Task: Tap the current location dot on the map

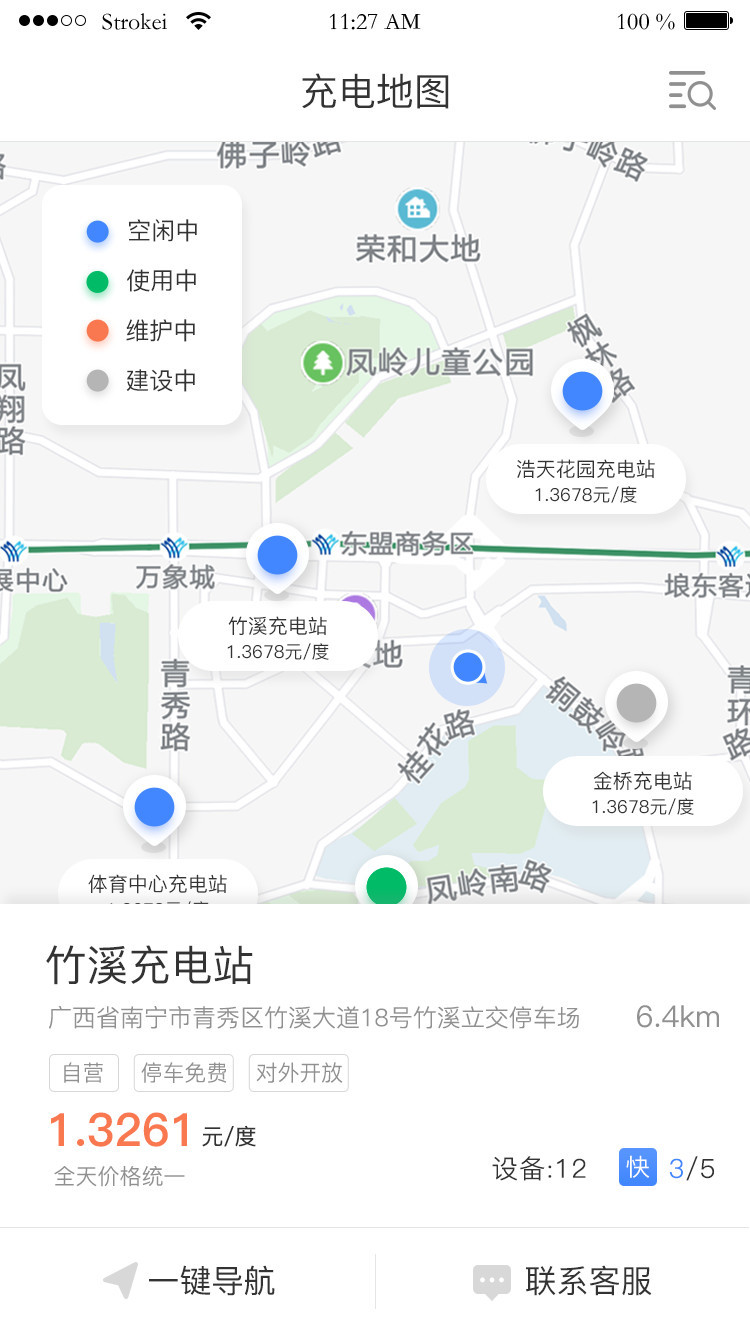Action: coord(467,668)
